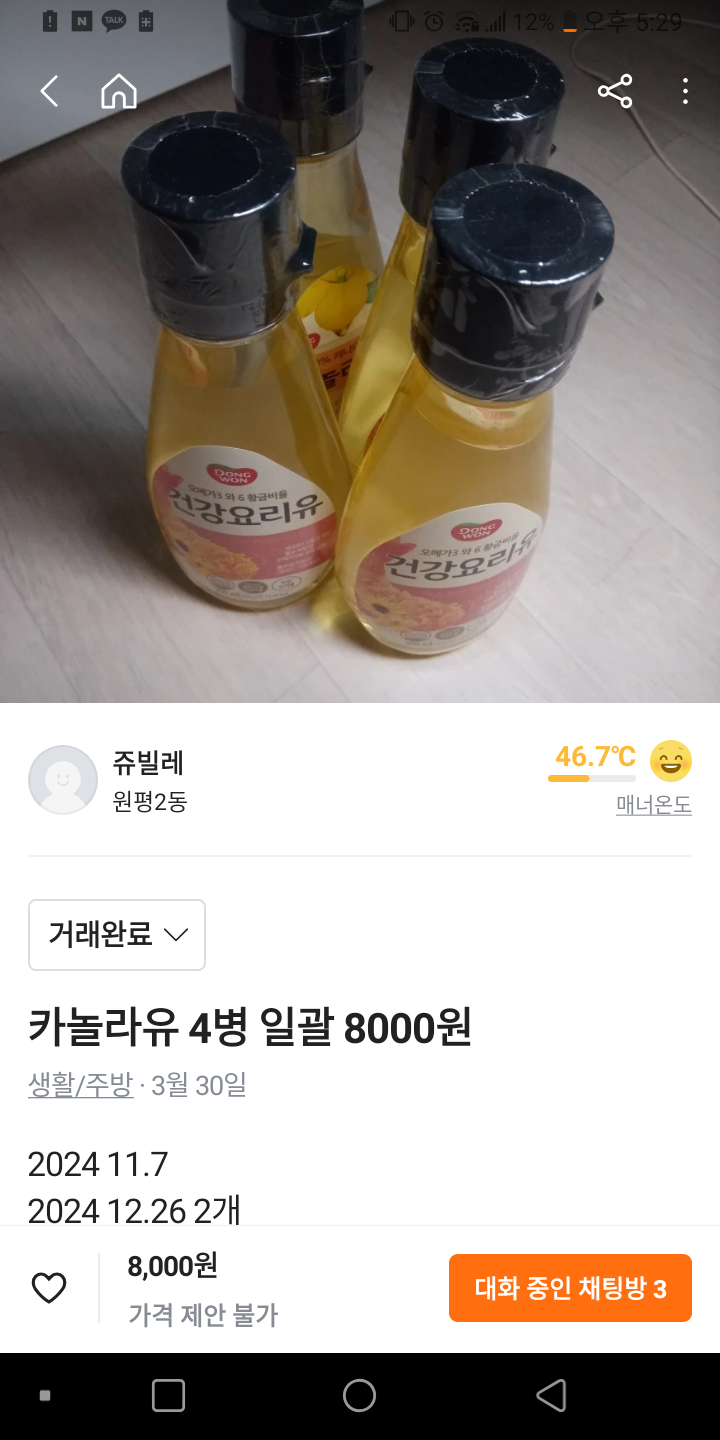Open the 건강요리유 product photo
The width and height of the screenshot is (720, 1440).
tap(360, 400)
